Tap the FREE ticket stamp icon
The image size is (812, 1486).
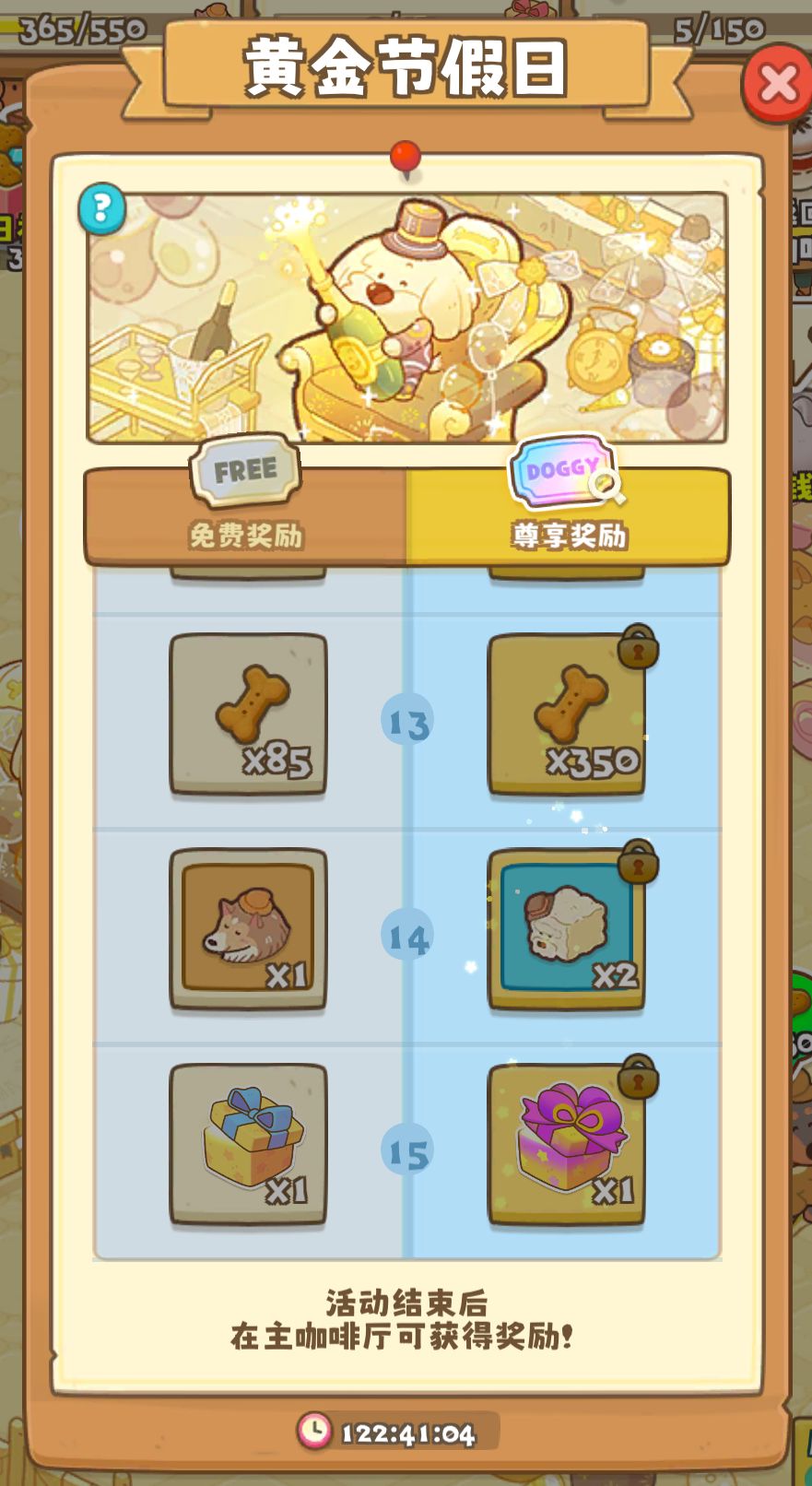244,470
